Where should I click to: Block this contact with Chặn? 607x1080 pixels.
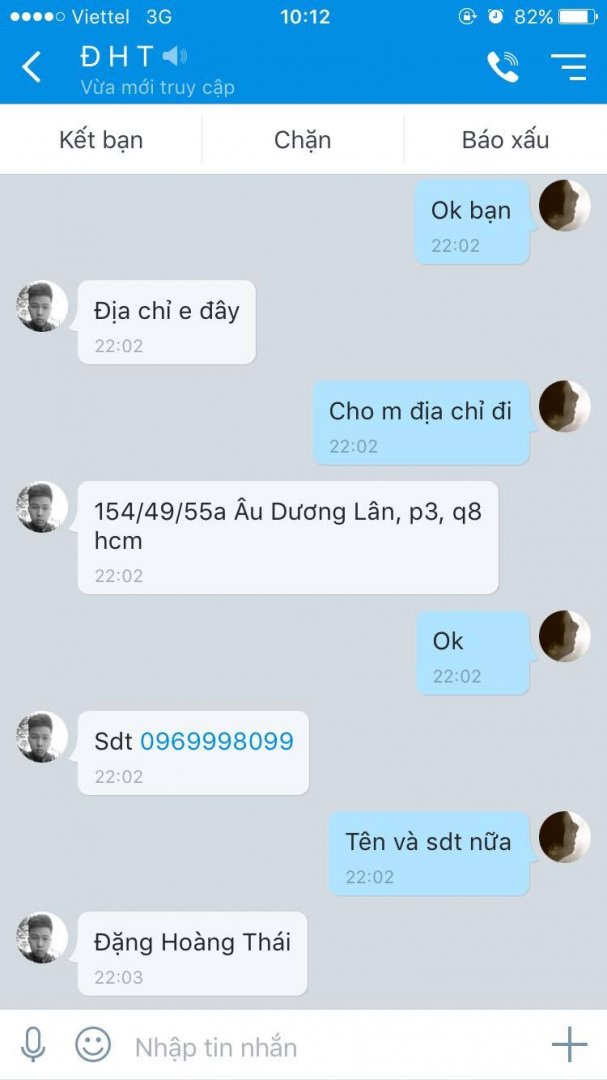click(x=303, y=140)
